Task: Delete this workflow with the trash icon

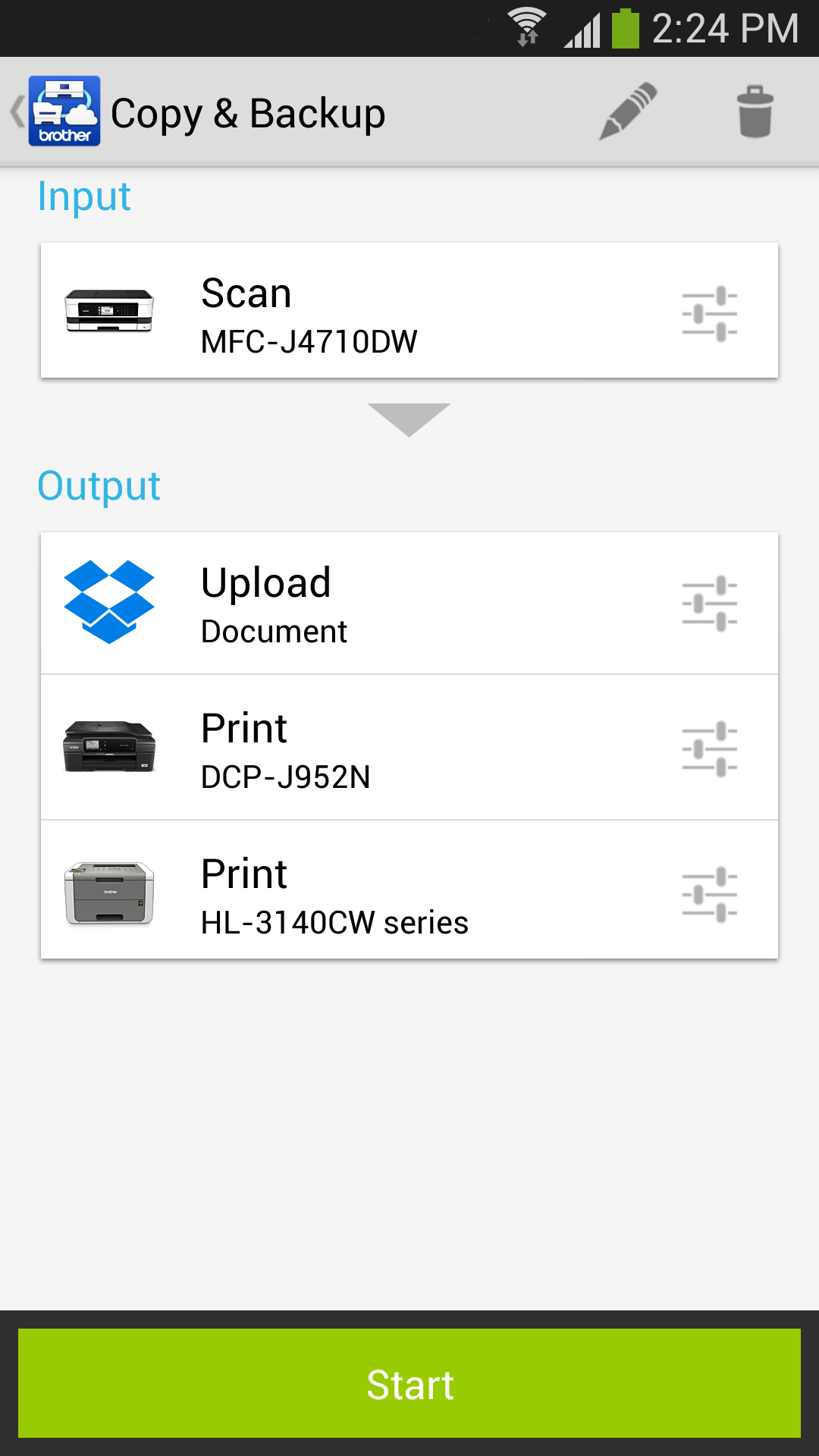Action: (755, 111)
